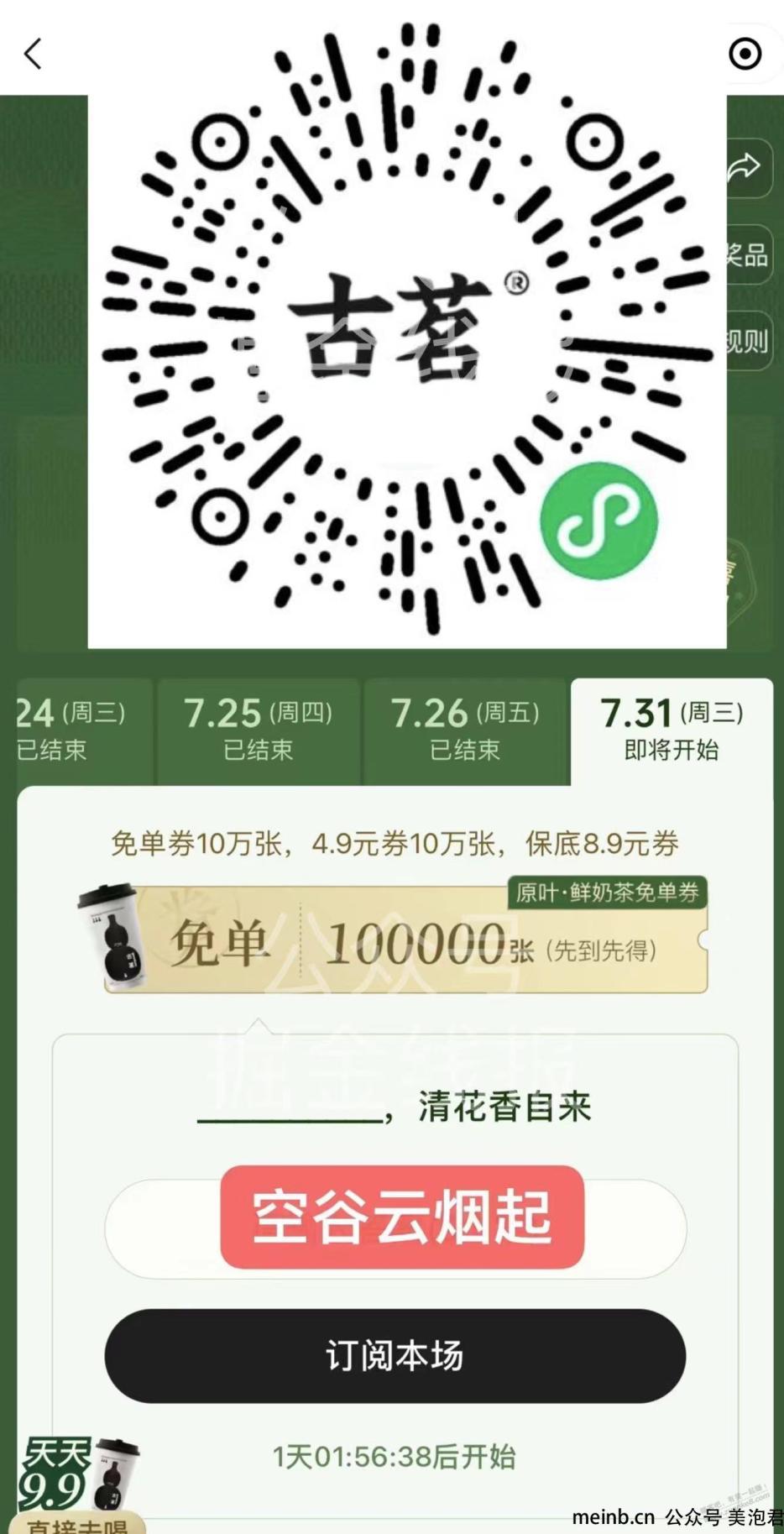Switch to the 7.26 (周五) date tab
Viewport: 784px width, 1534px height.
(465, 730)
